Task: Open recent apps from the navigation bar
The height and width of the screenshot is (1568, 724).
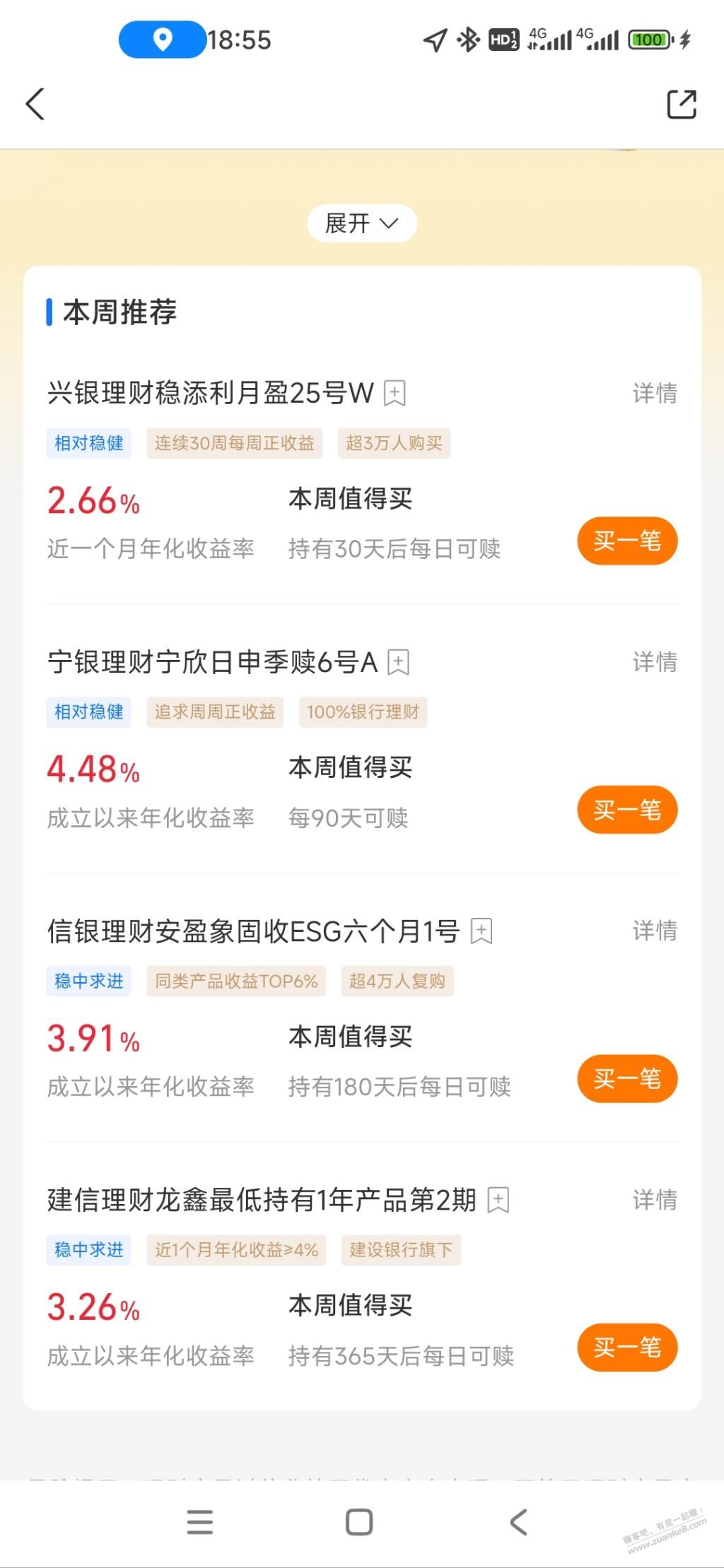Action: [x=200, y=1521]
